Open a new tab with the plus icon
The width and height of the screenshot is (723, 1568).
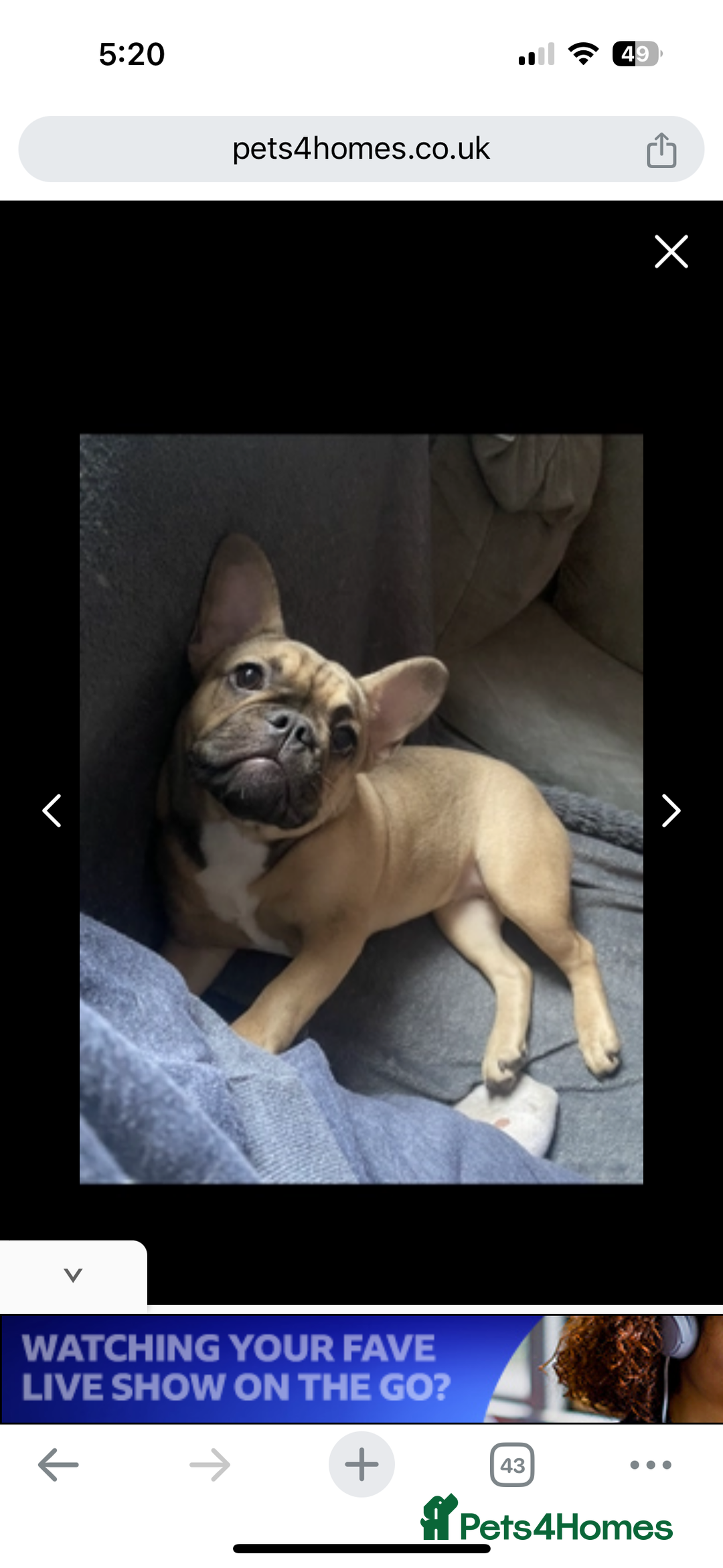click(361, 1464)
